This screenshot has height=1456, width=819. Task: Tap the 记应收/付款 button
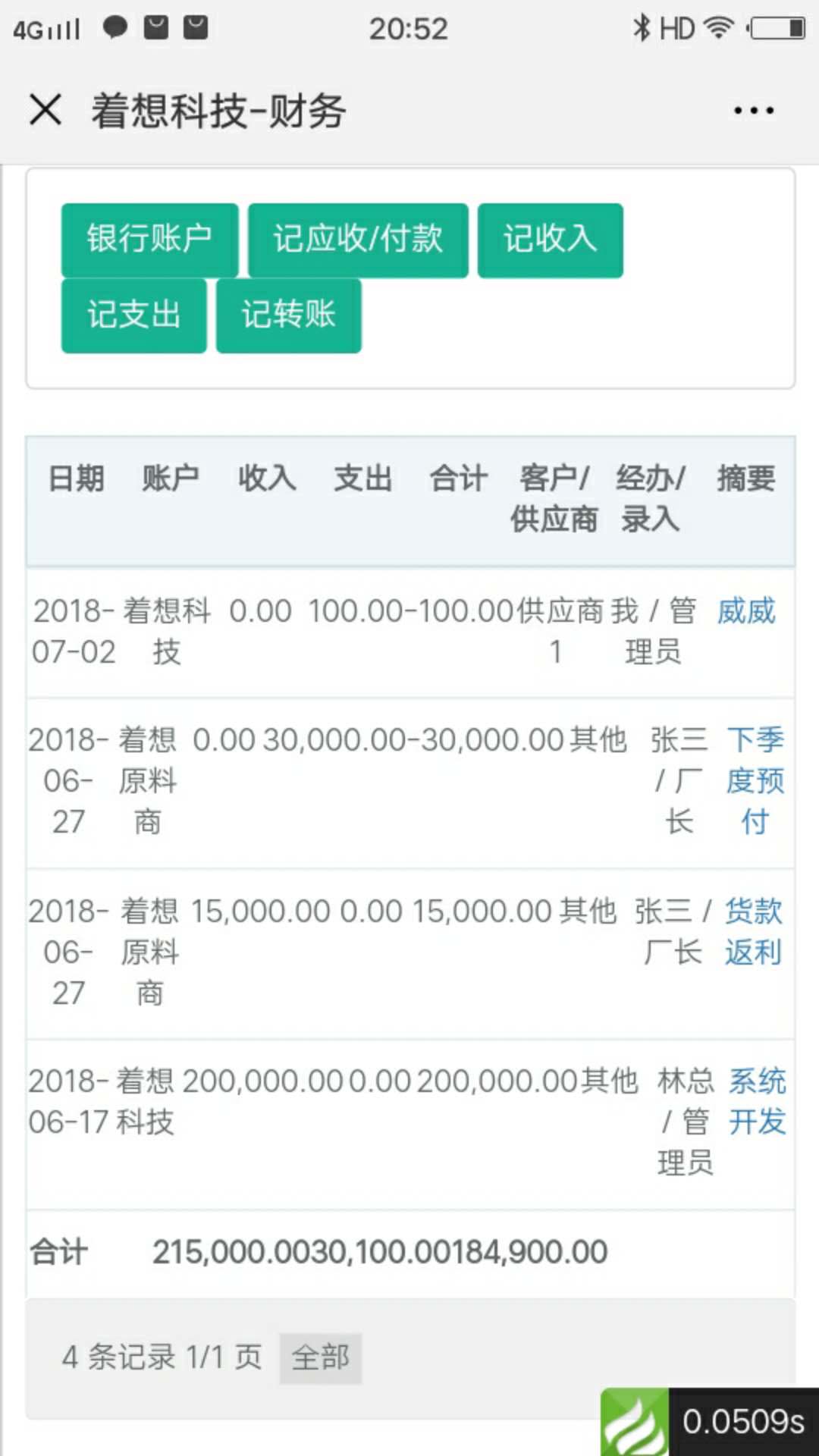coord(358,240)
